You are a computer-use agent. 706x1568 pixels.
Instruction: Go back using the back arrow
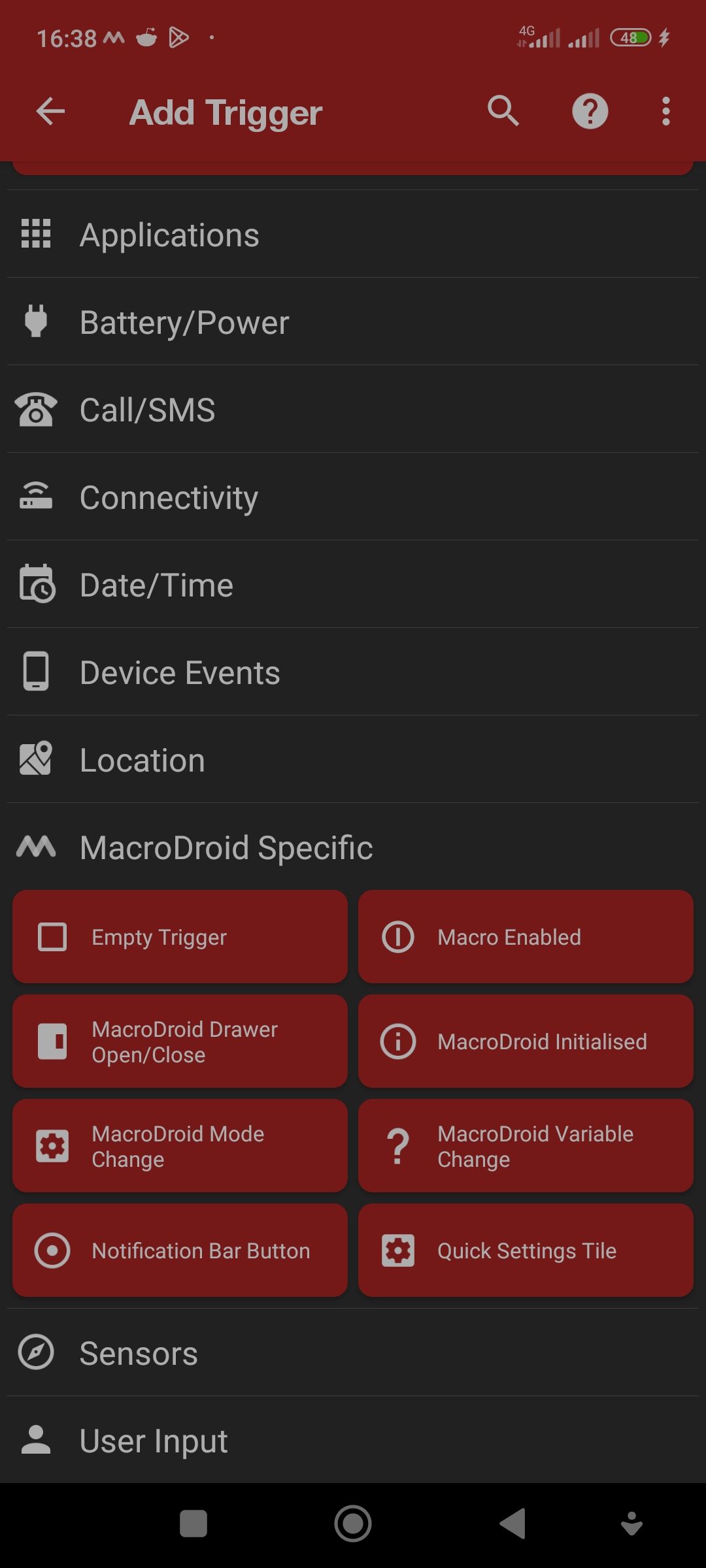pos(50,111)
